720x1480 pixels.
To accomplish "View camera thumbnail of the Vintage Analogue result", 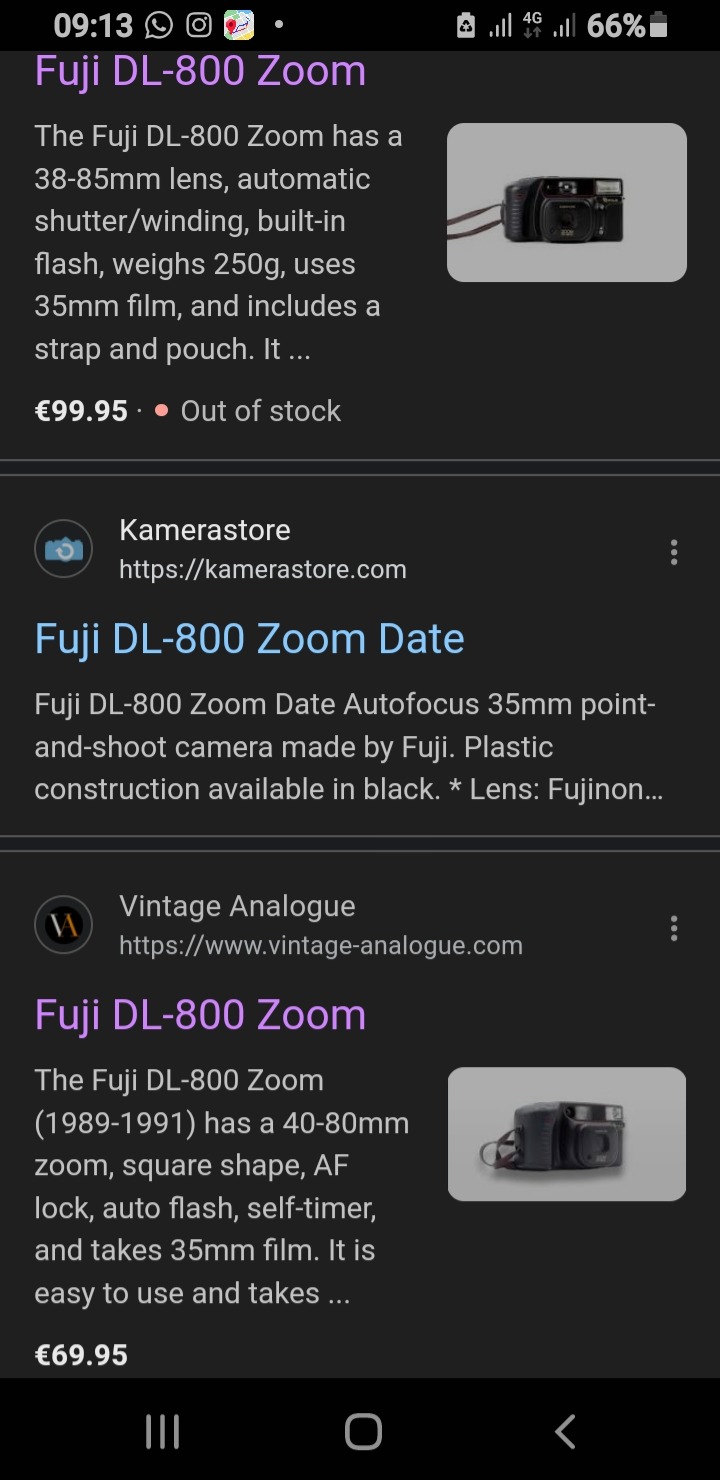I will coord(566,1134).
